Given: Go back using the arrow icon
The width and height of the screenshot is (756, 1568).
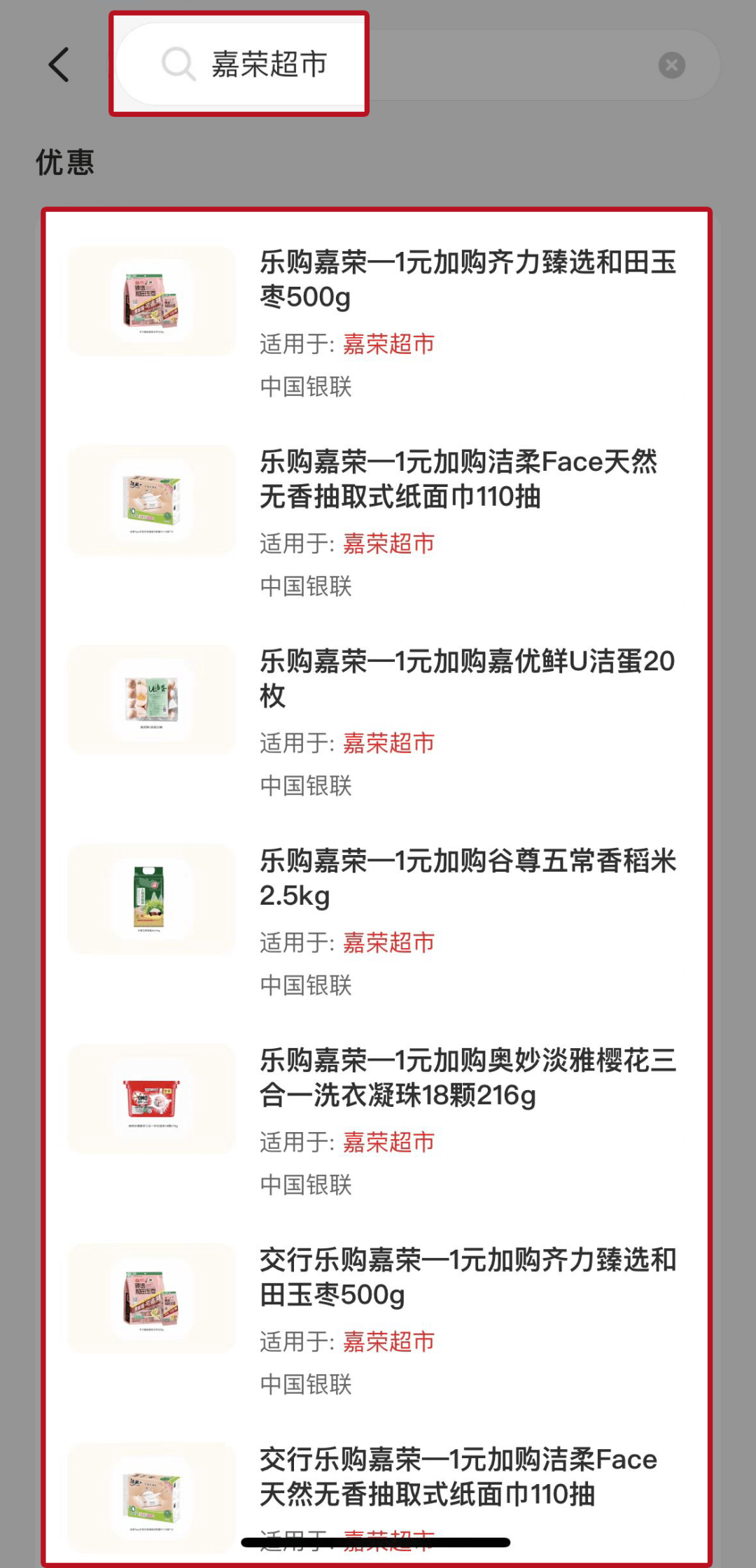Looking at the screenshot, I should pyautogui.click(x=59, y=65).
